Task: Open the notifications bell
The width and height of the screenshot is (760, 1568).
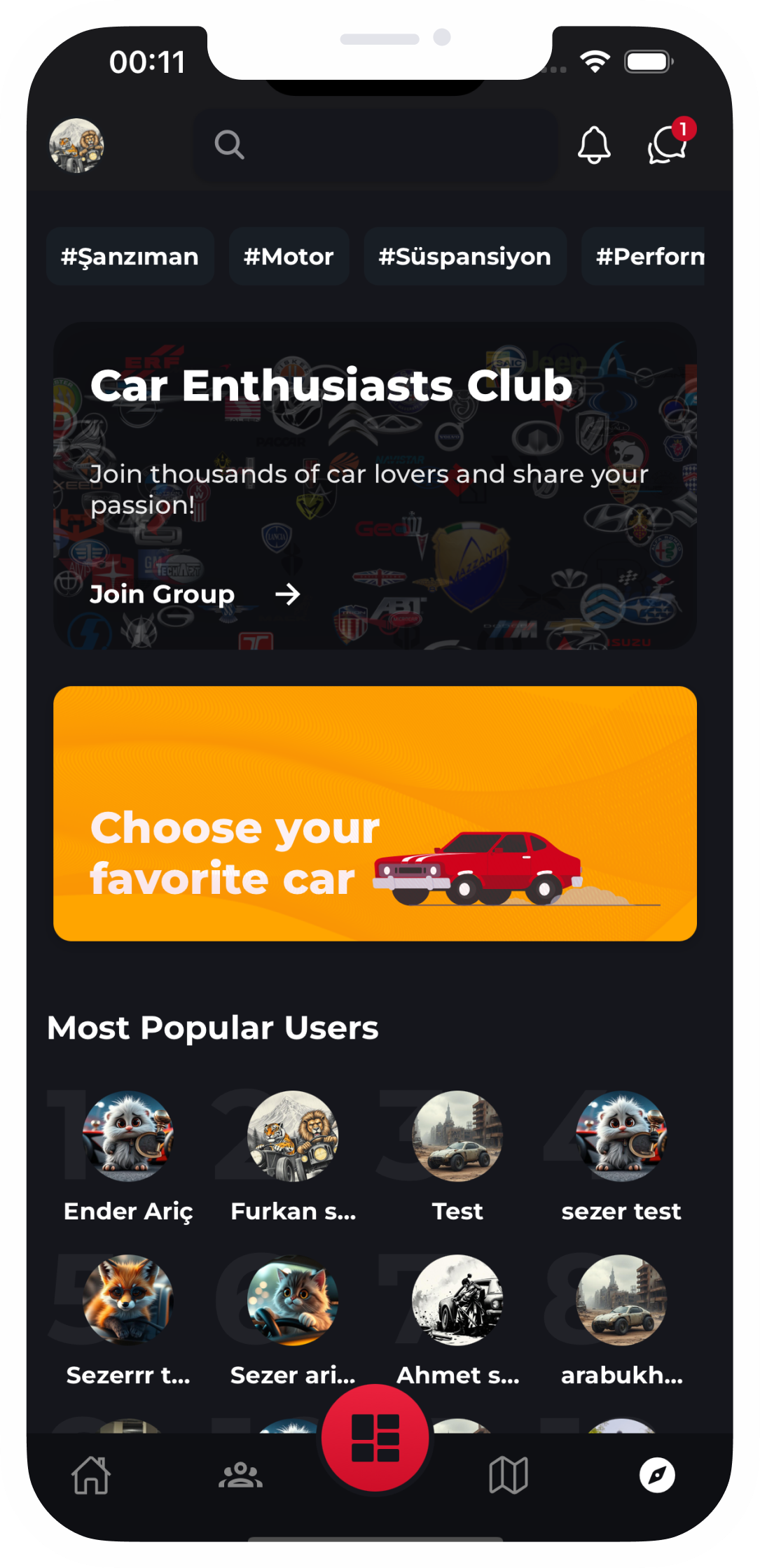Action: point(593,146)
